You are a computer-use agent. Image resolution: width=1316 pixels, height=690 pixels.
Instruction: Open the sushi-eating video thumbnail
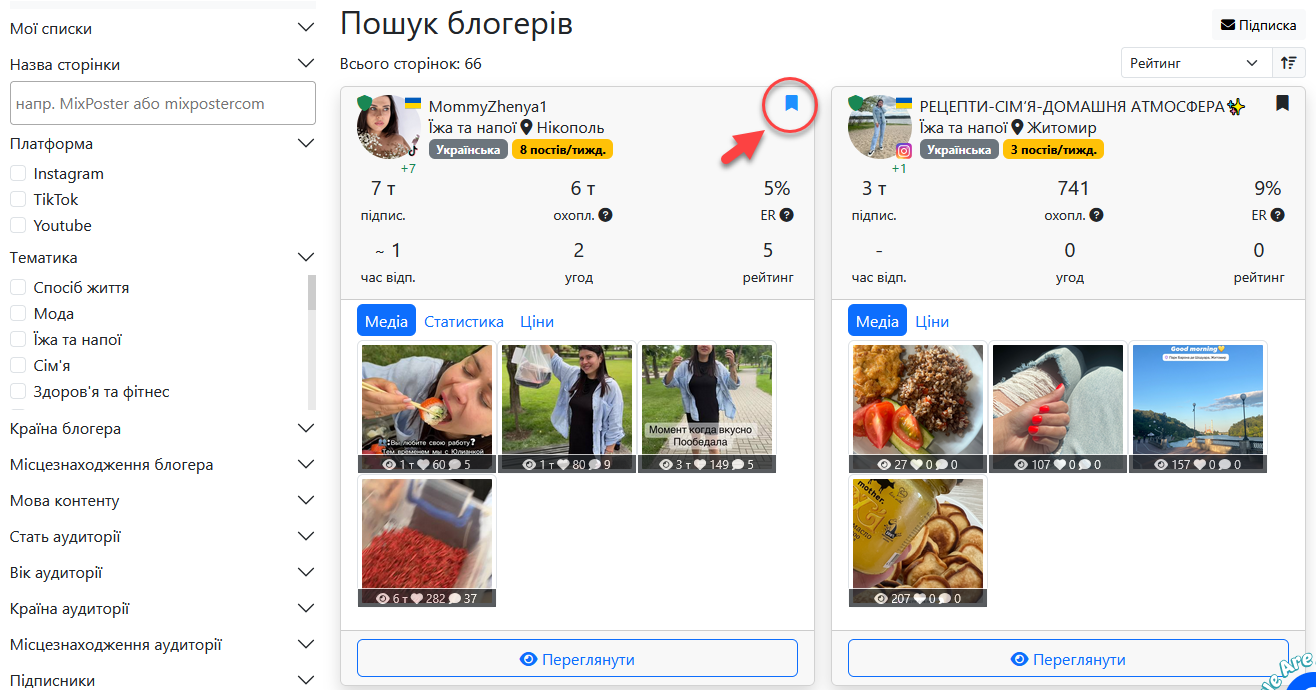(x=427, y=400)
